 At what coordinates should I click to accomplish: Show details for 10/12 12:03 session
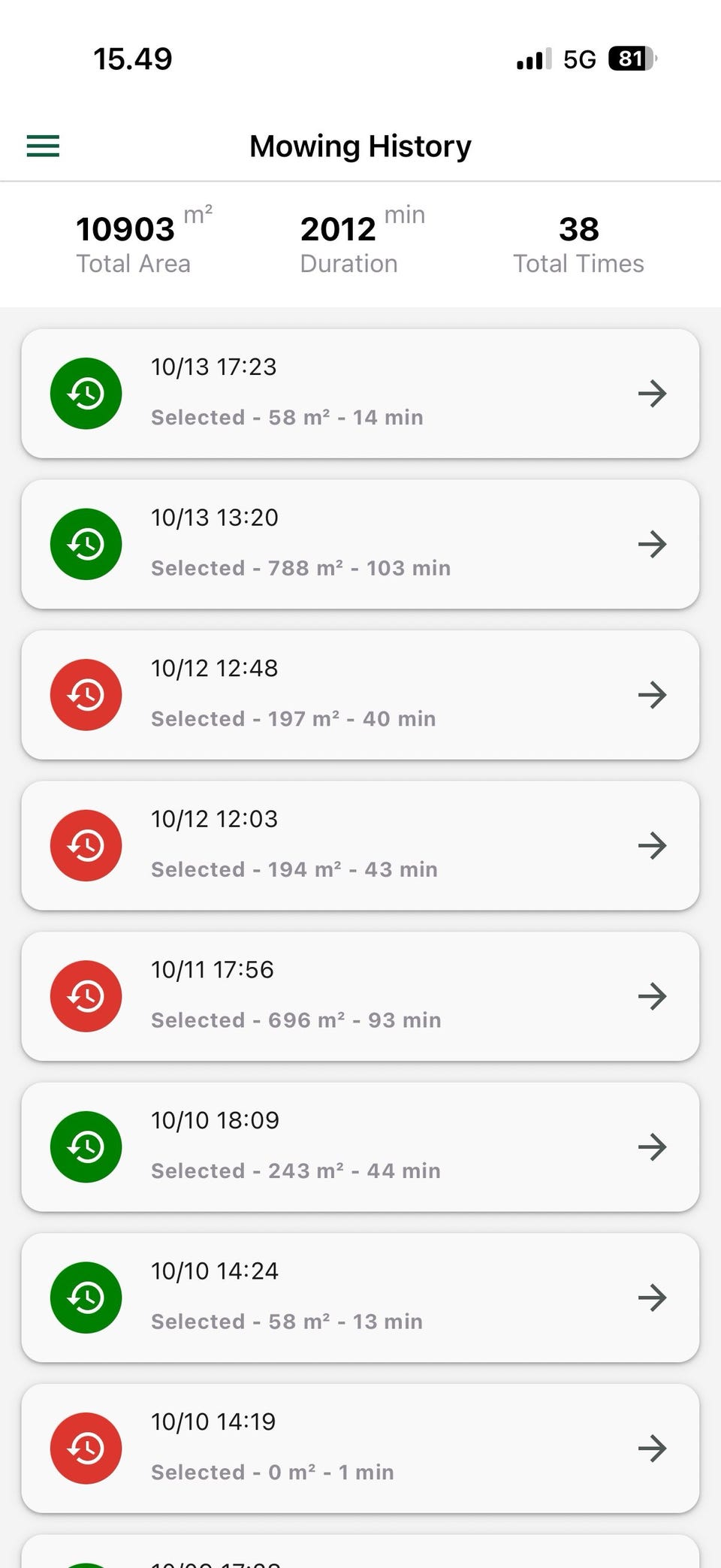point(360,845)
